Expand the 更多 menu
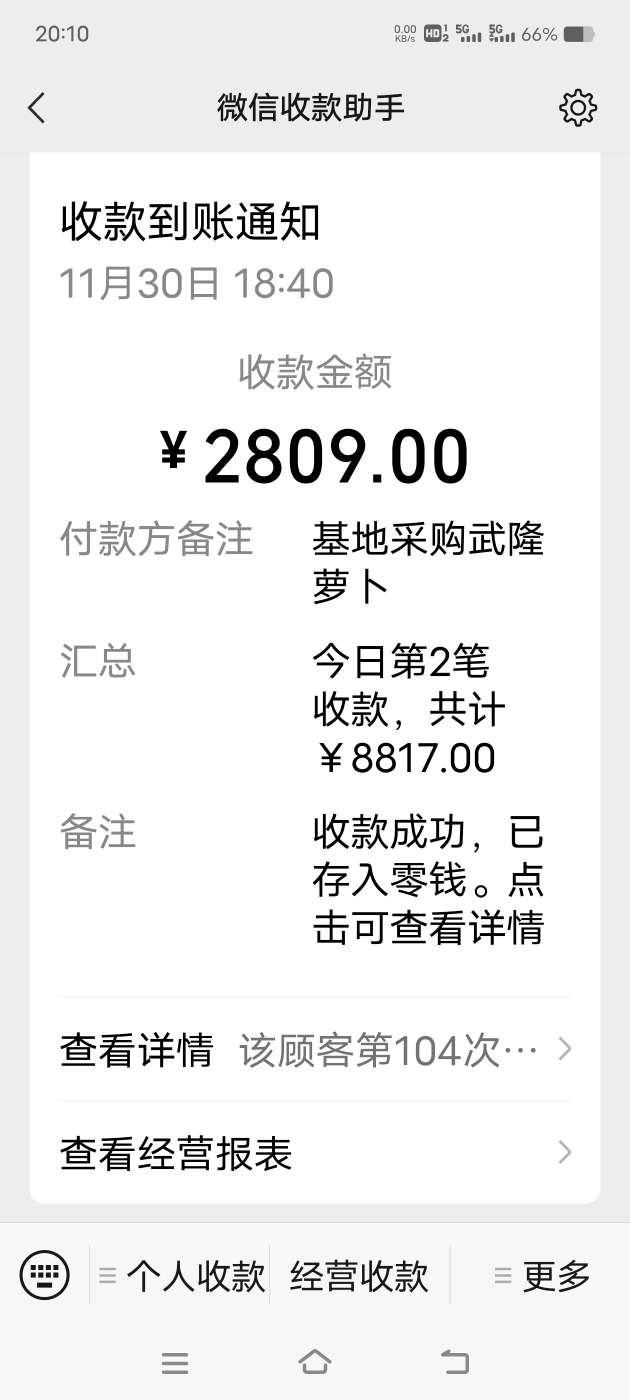This screenshot has height=1400, width=630. coord(541,1276)
